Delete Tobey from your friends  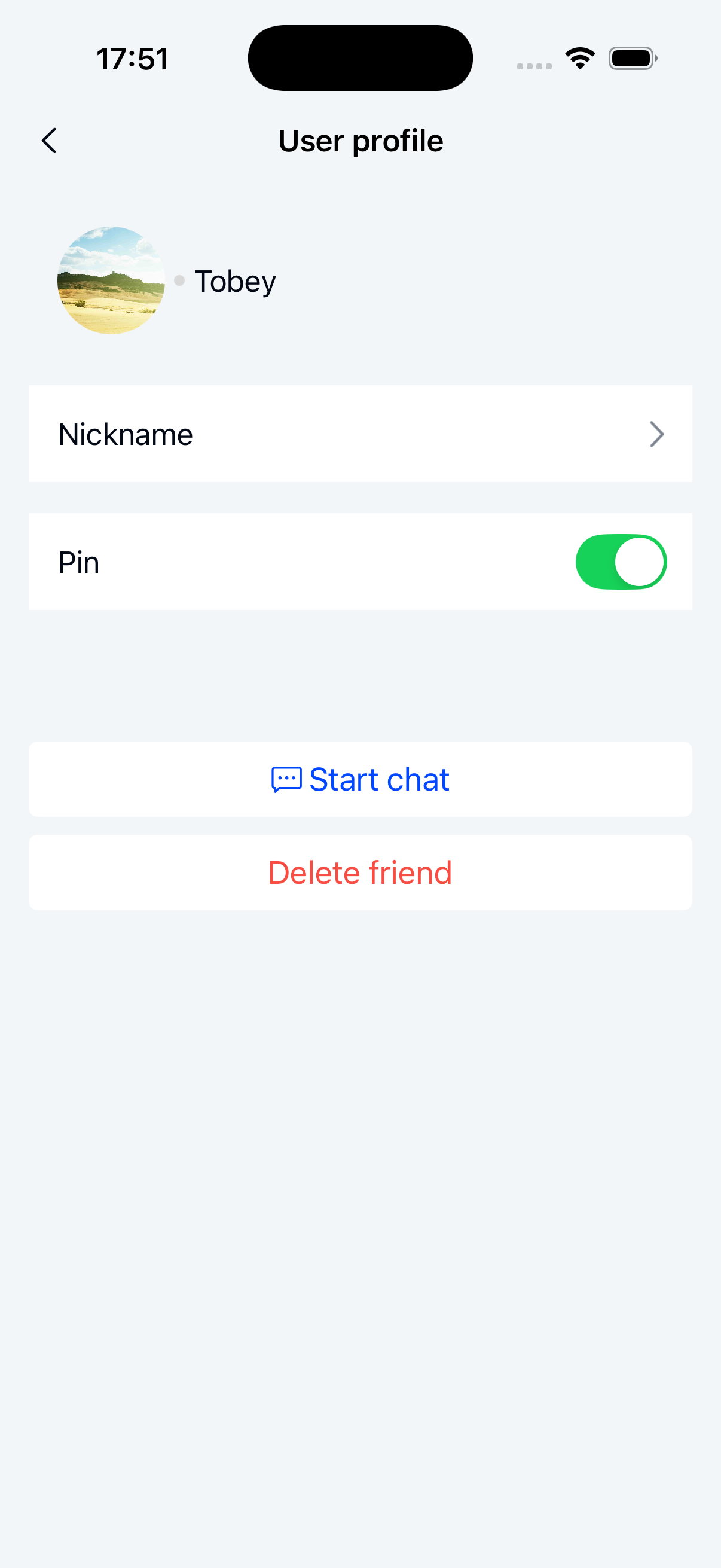[x=360, y=872]
